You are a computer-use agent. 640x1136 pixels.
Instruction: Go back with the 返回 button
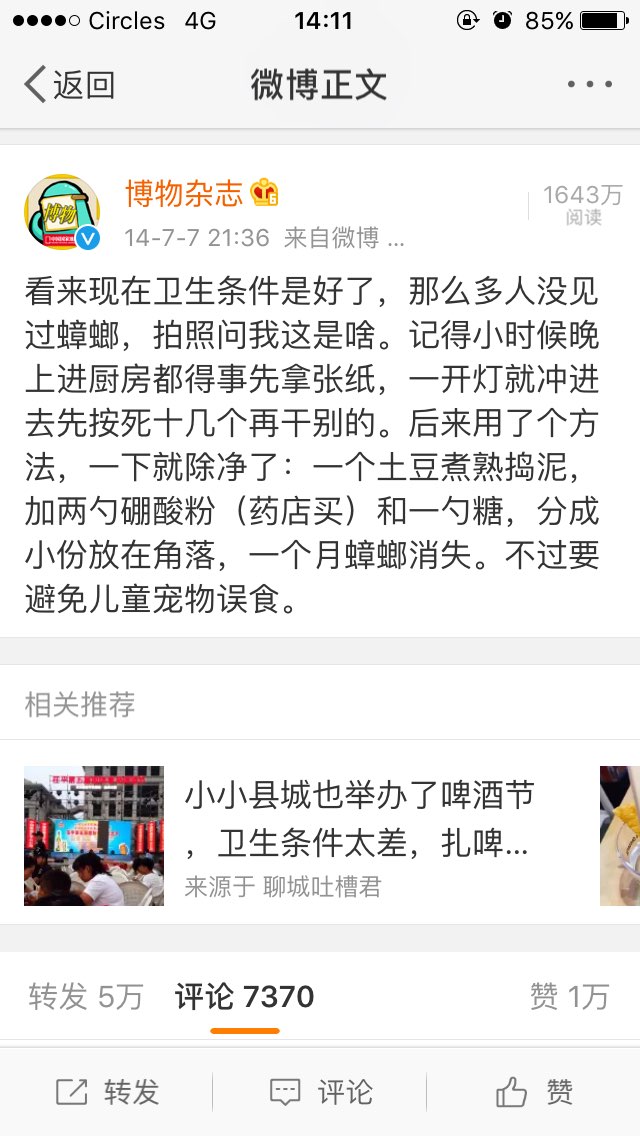point(68,85)
